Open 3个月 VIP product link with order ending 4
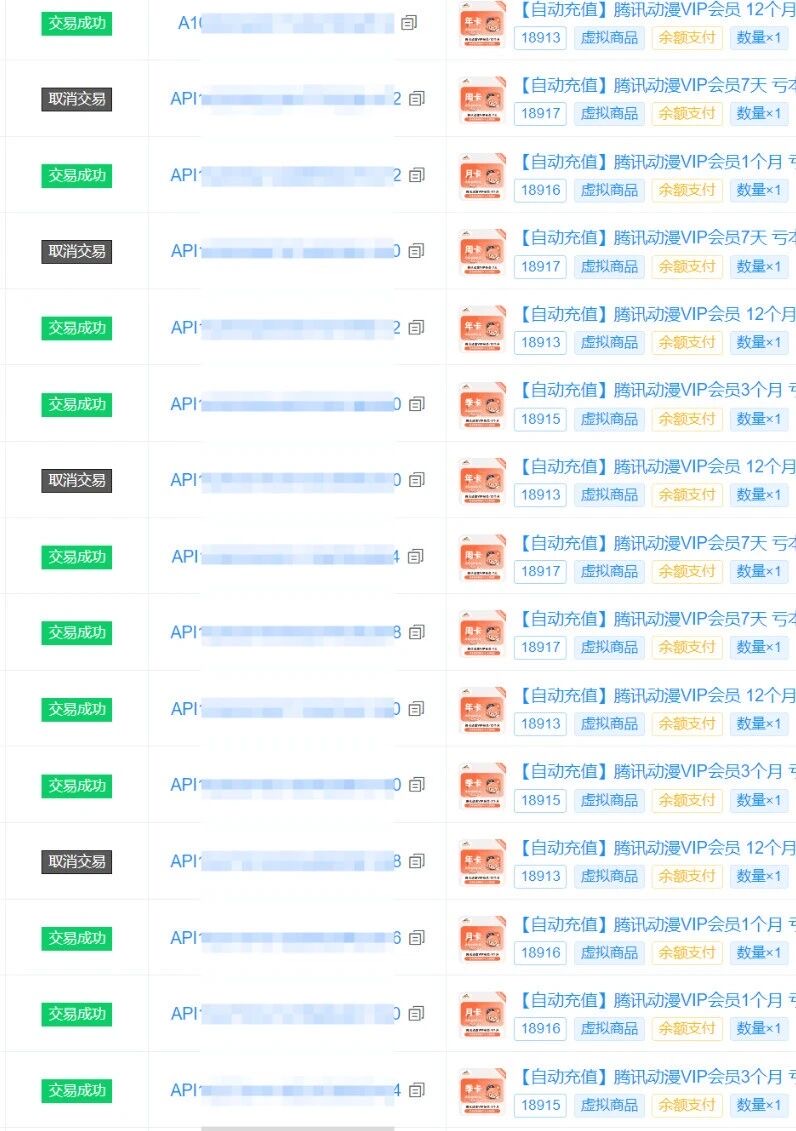The width and height of the screenshot is (796, 1131). [x=656, y=1077]
